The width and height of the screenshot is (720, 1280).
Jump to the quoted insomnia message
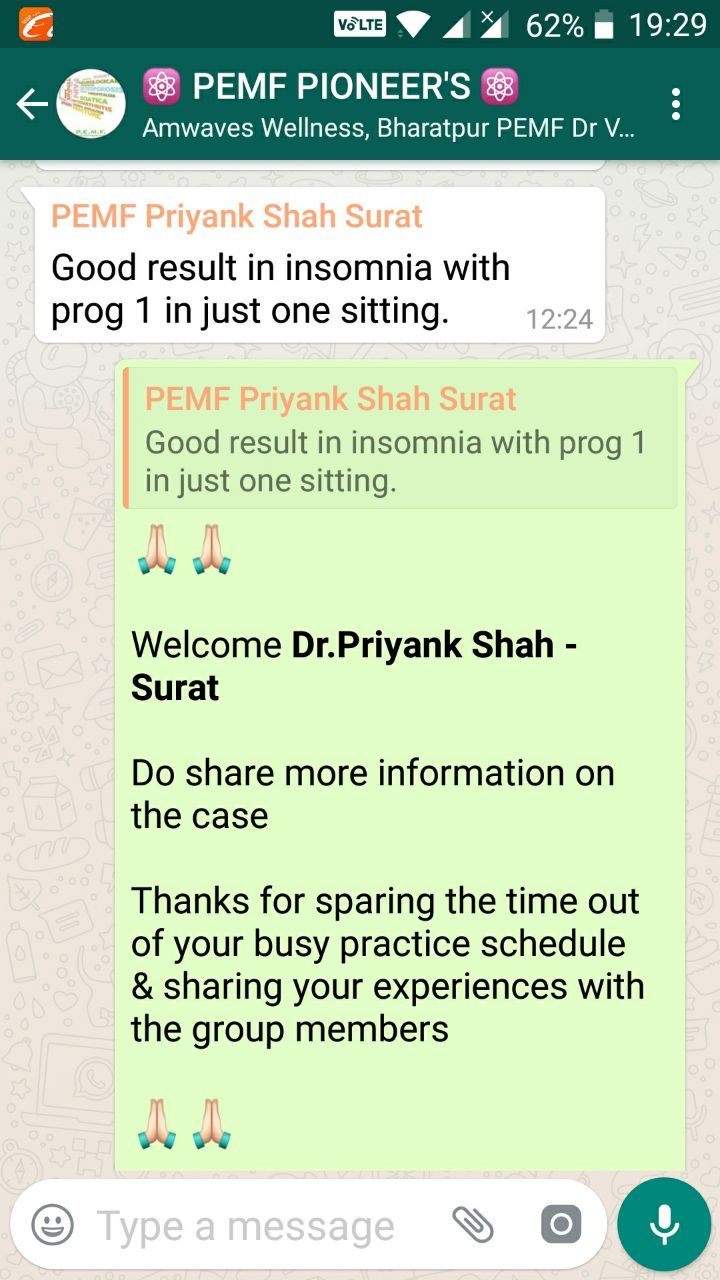(x=400, y=438)
